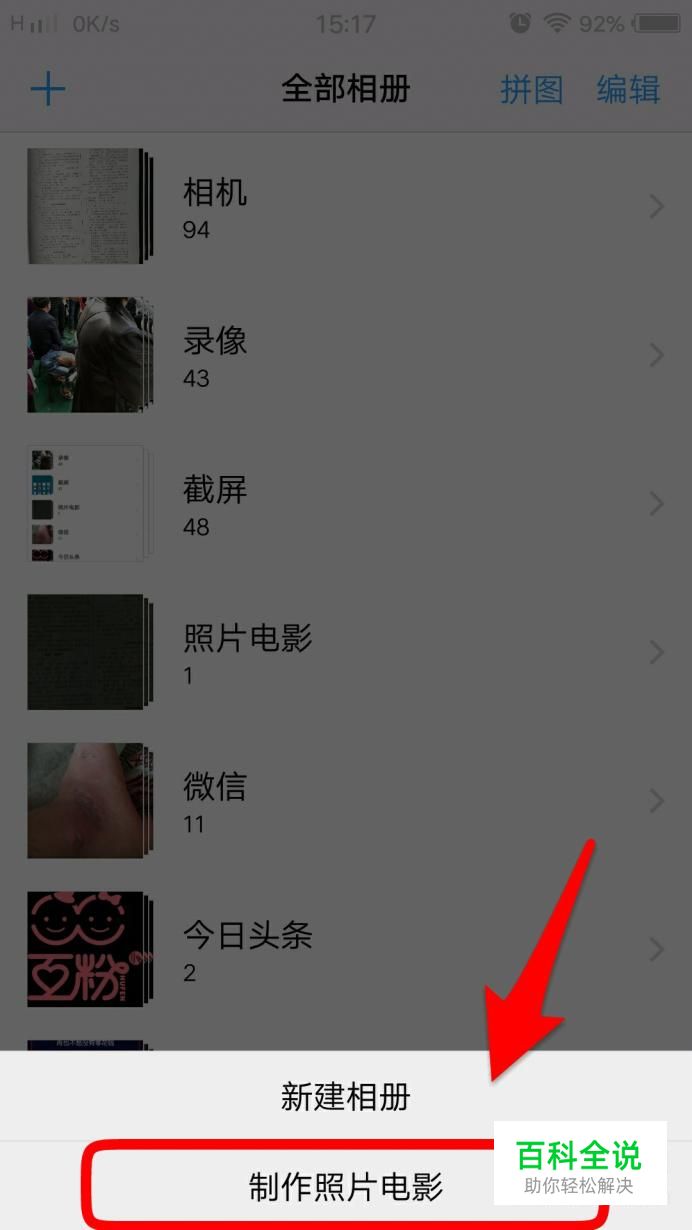Viewport: 692px width, 1230px height.
Task: Open the 照片电影 album
Action: tap(345, 651)
